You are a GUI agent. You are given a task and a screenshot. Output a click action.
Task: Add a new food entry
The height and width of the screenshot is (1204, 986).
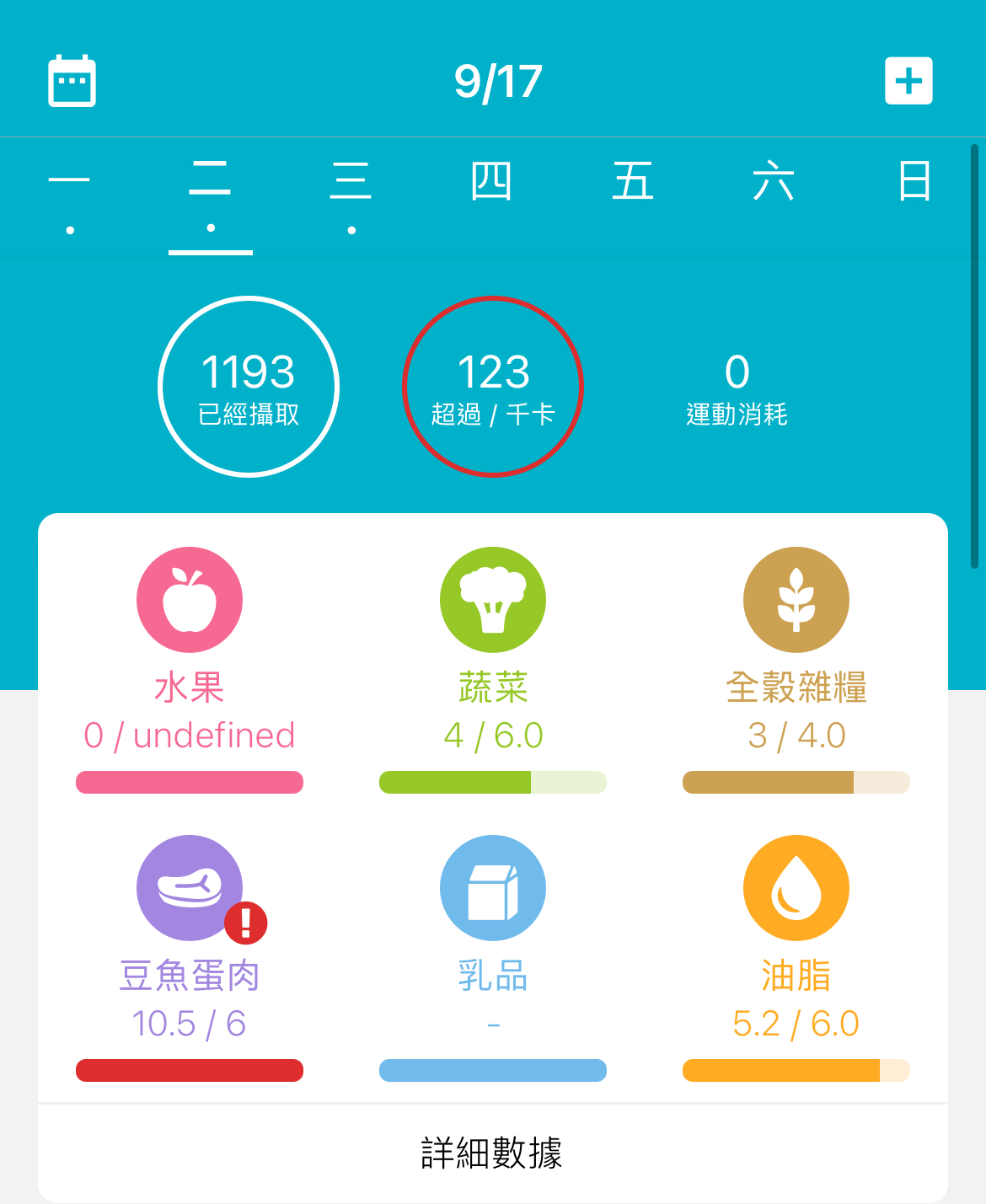pyautogui.click(x=908, y=81)
